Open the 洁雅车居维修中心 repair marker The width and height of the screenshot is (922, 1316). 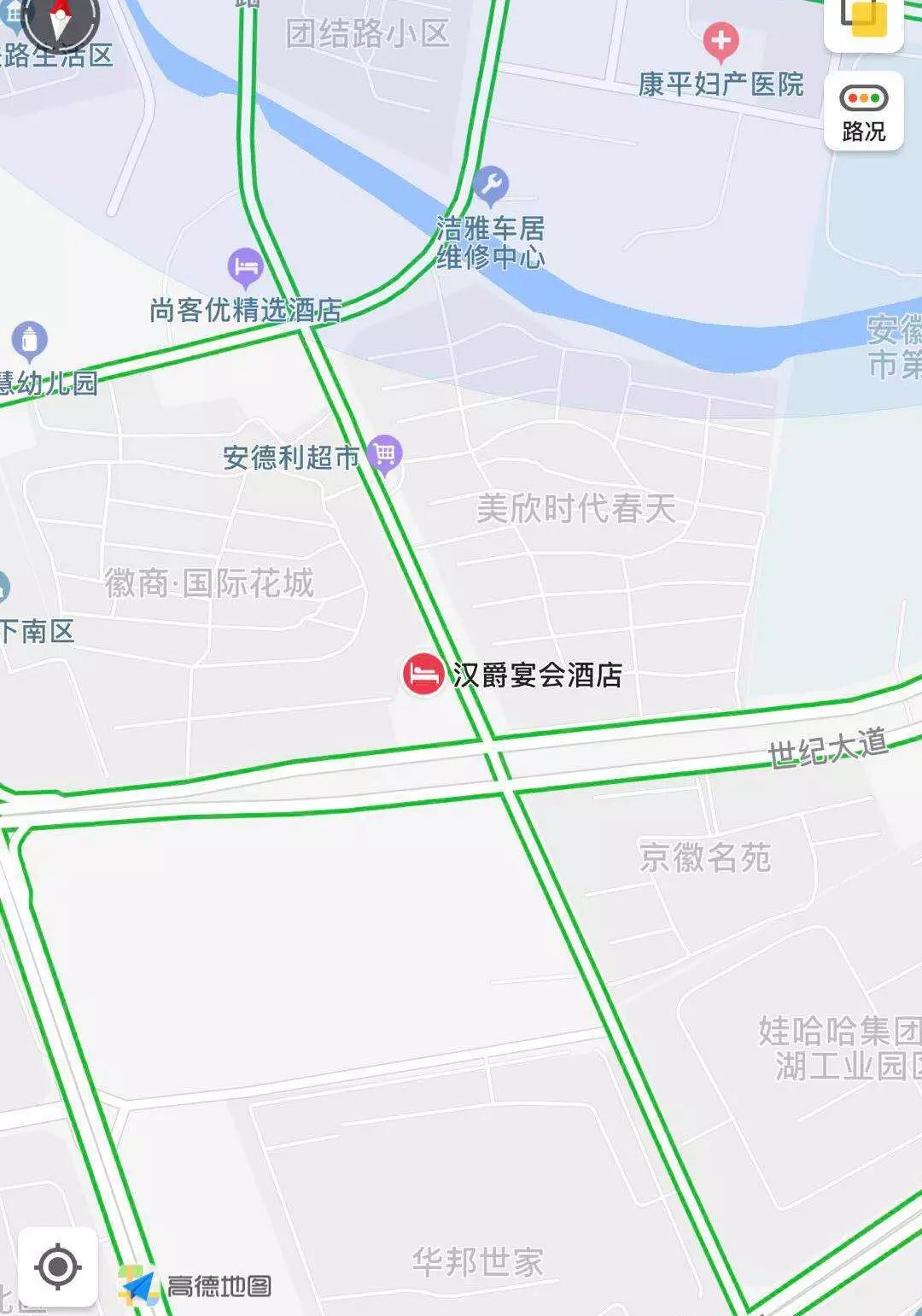490,185
